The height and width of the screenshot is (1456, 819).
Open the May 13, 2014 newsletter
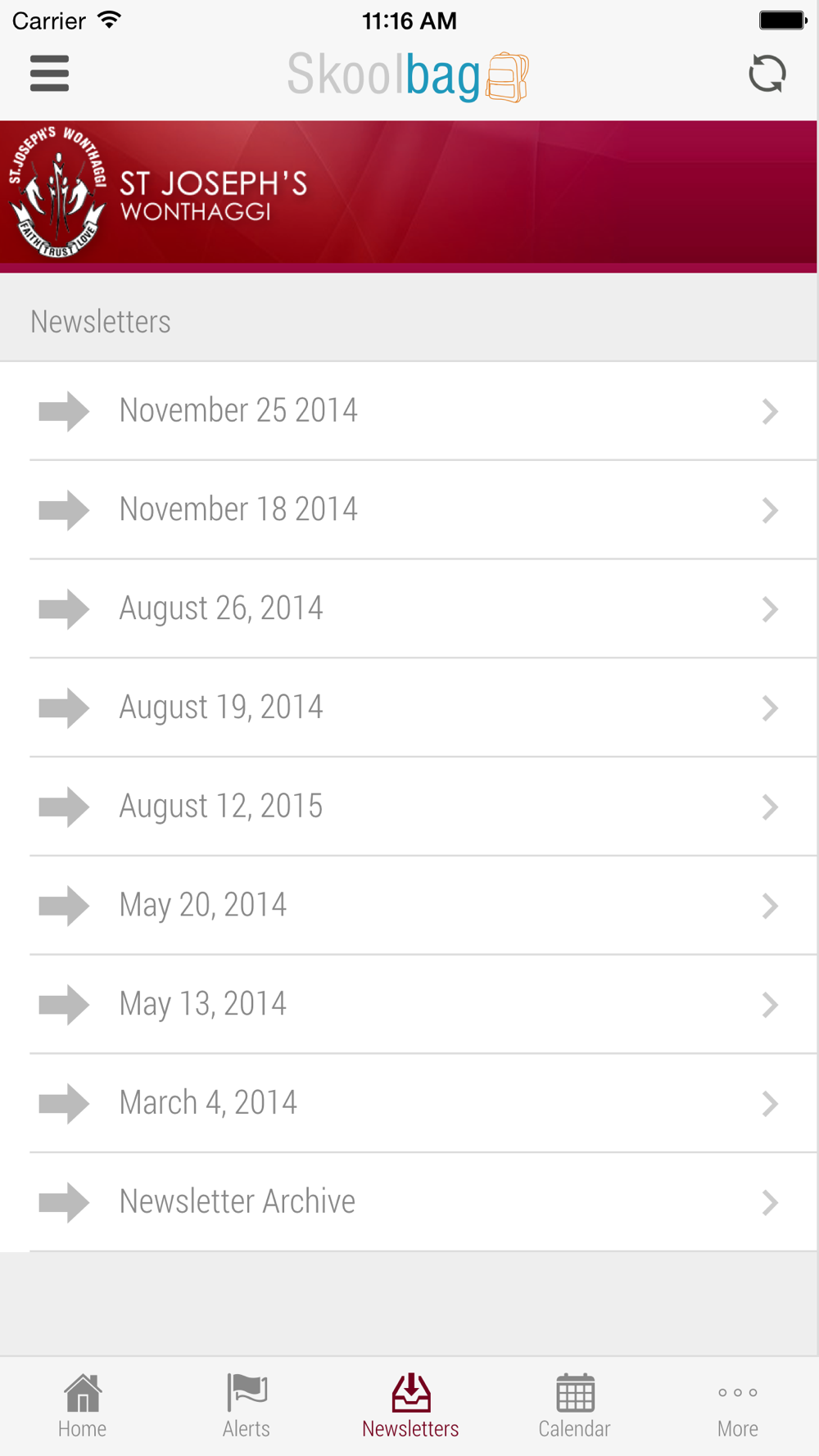click(x=409, y=1005)
